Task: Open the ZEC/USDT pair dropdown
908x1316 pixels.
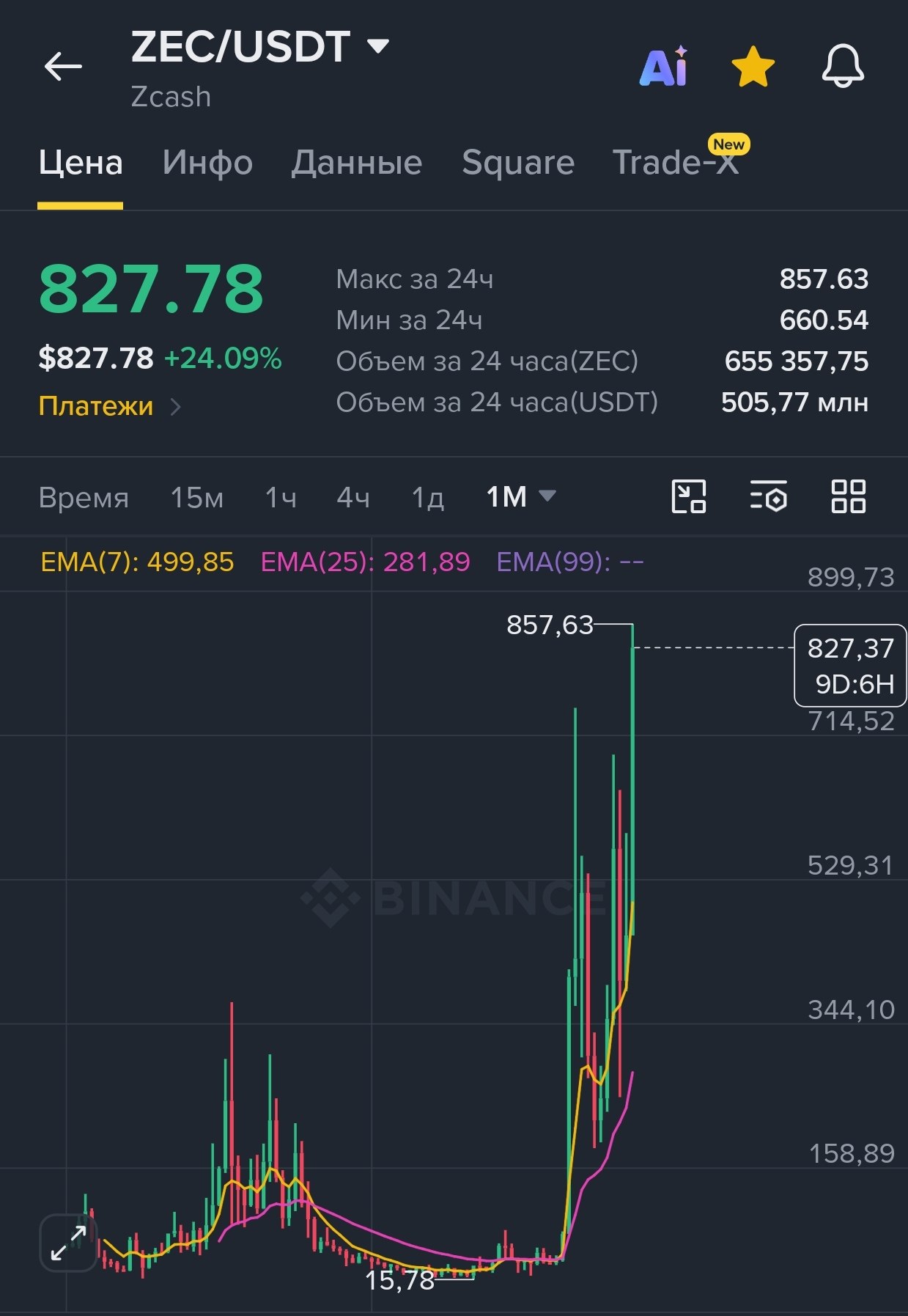Action: (x=260, y=47)
